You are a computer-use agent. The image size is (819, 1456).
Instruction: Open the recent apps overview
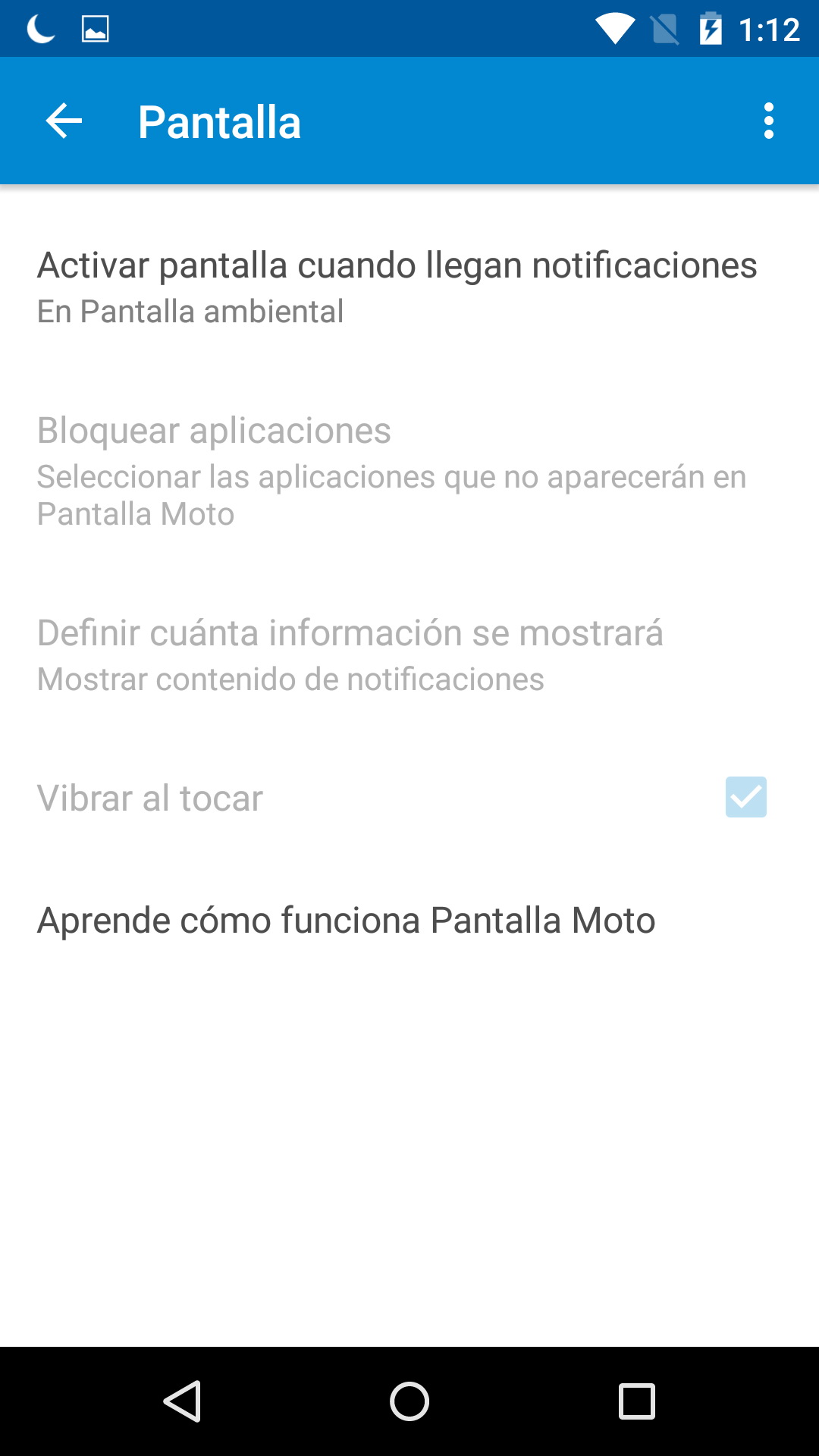(636, 1401)
